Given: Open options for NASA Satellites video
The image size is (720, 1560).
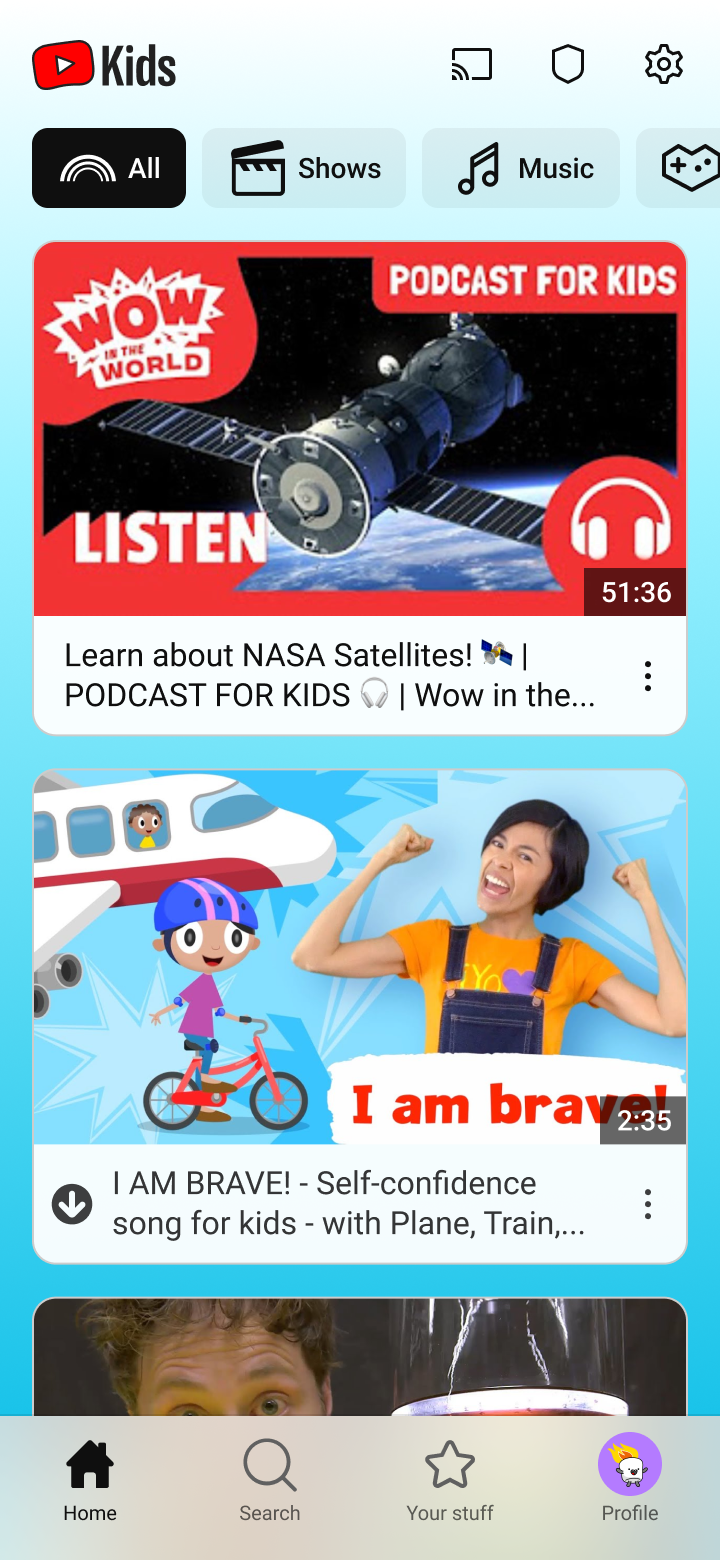Looking at the screenshot, I should click(x=648, y=676).
